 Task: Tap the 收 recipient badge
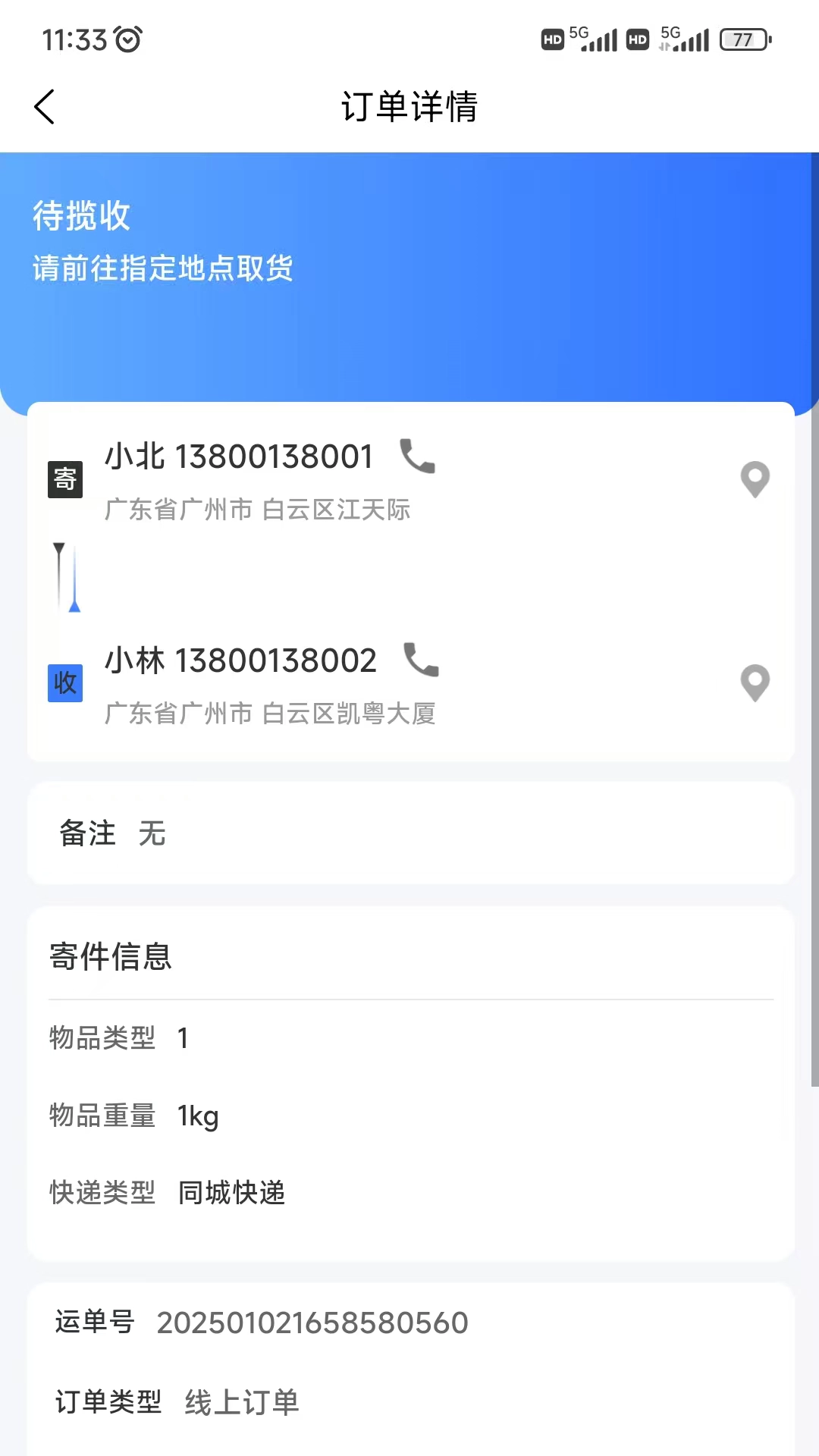coord(64,682)
